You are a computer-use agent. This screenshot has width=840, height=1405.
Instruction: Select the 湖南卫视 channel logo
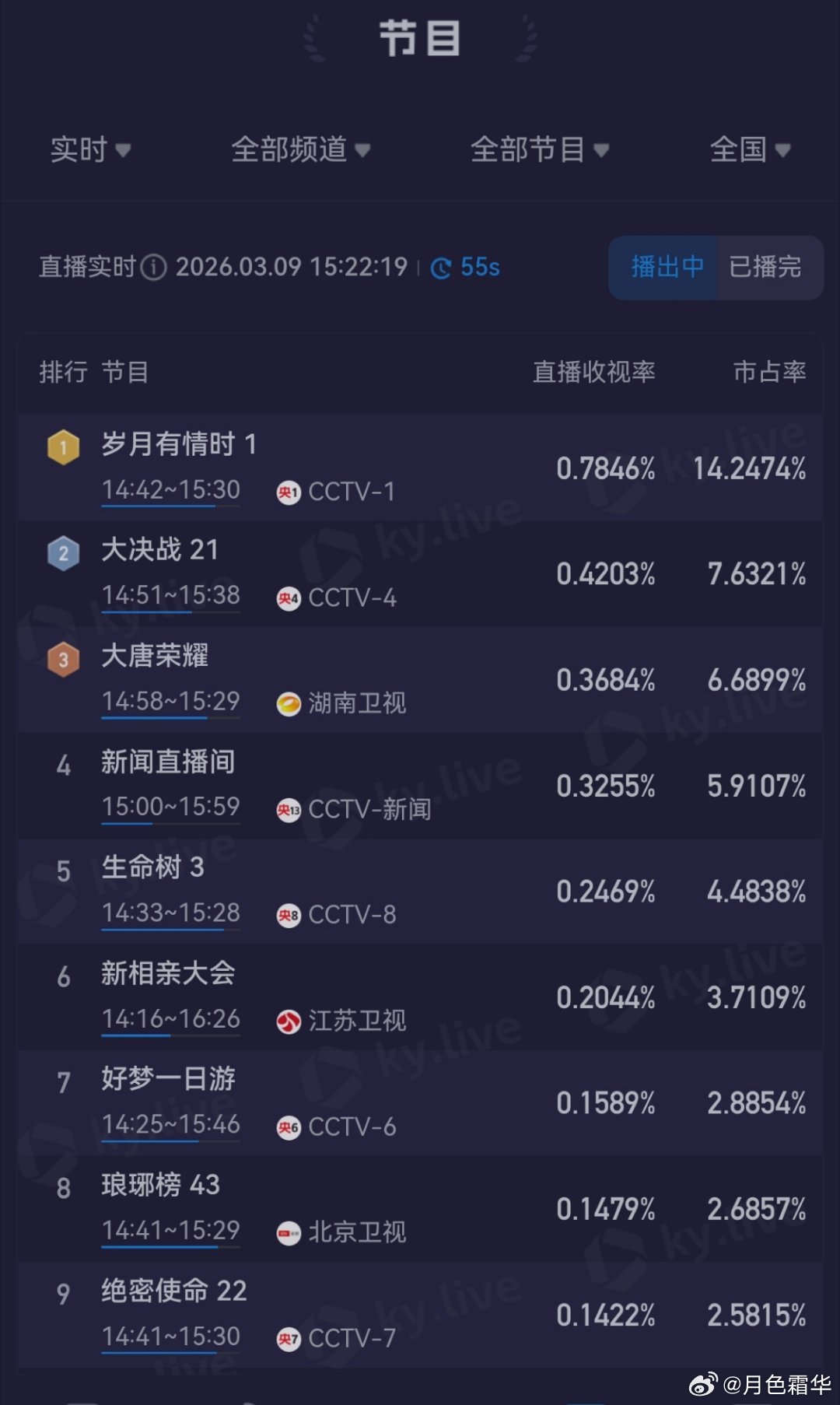point(289,703)
